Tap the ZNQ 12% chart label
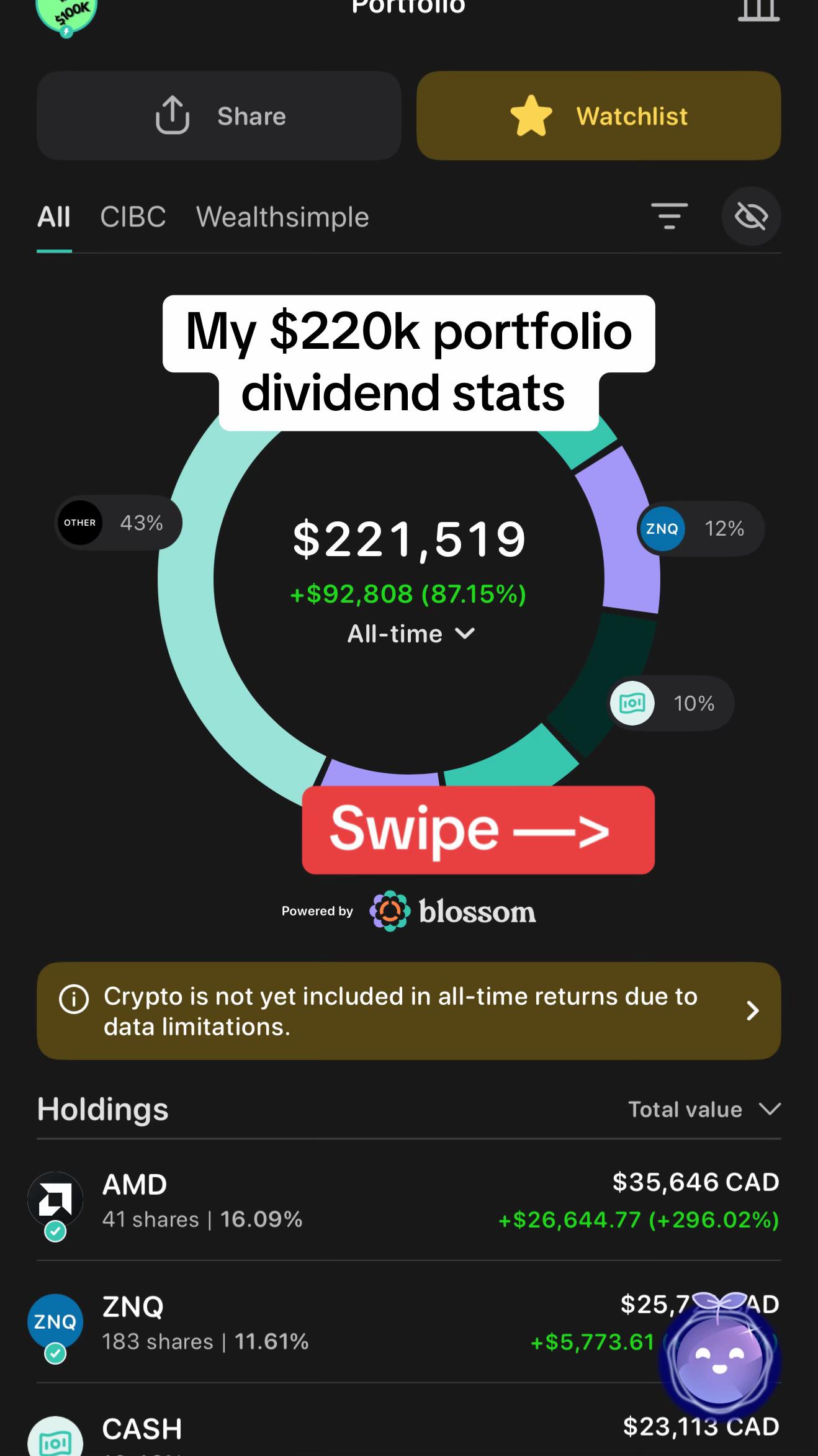Image resolution: width=818 pixels, height=1456 pixels. click(x=701, y=529)
